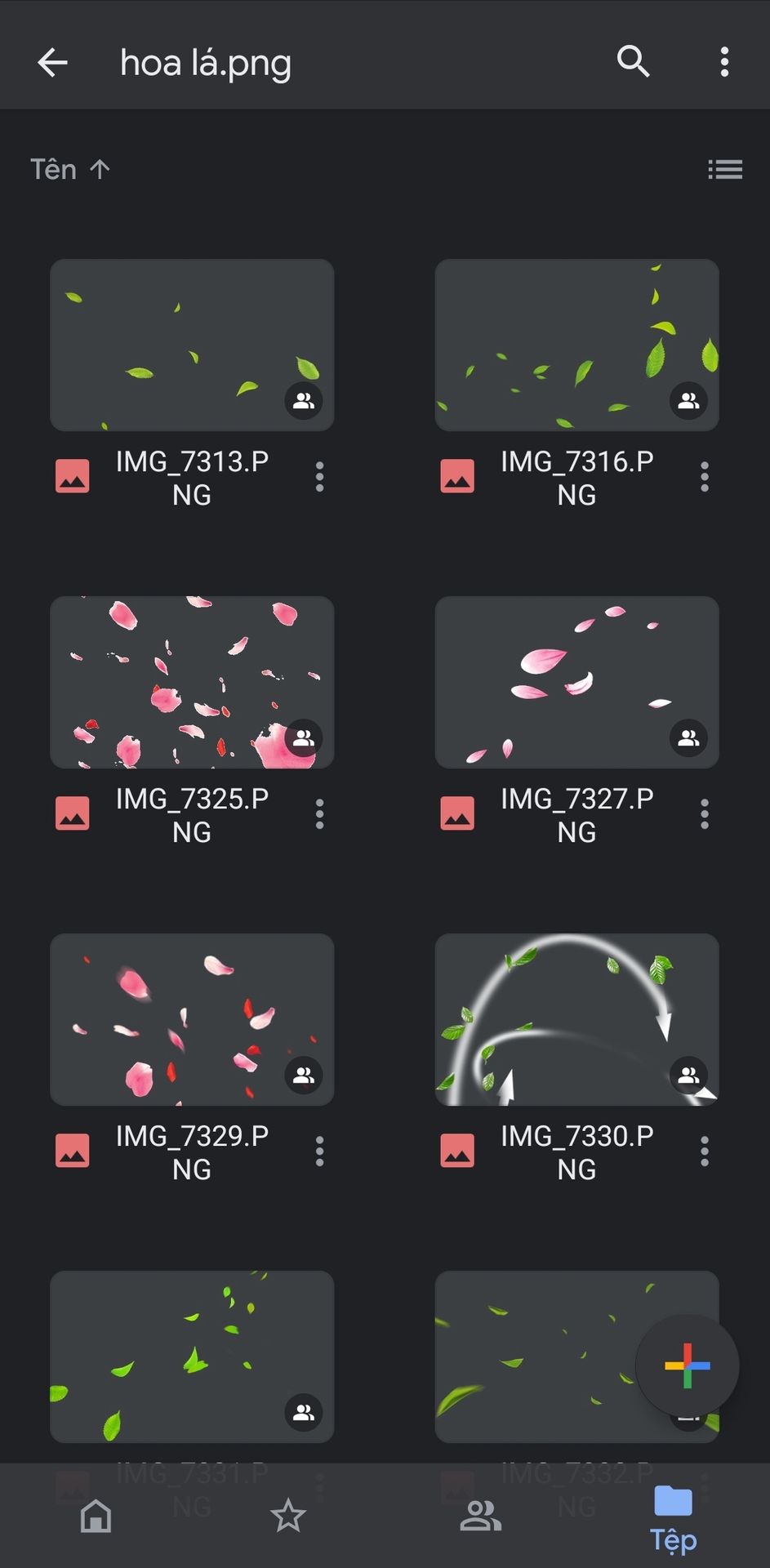The width and height of the screenshot is (770, 1568).
Task: Switch to list view layout
Action: tap(725, 169)
